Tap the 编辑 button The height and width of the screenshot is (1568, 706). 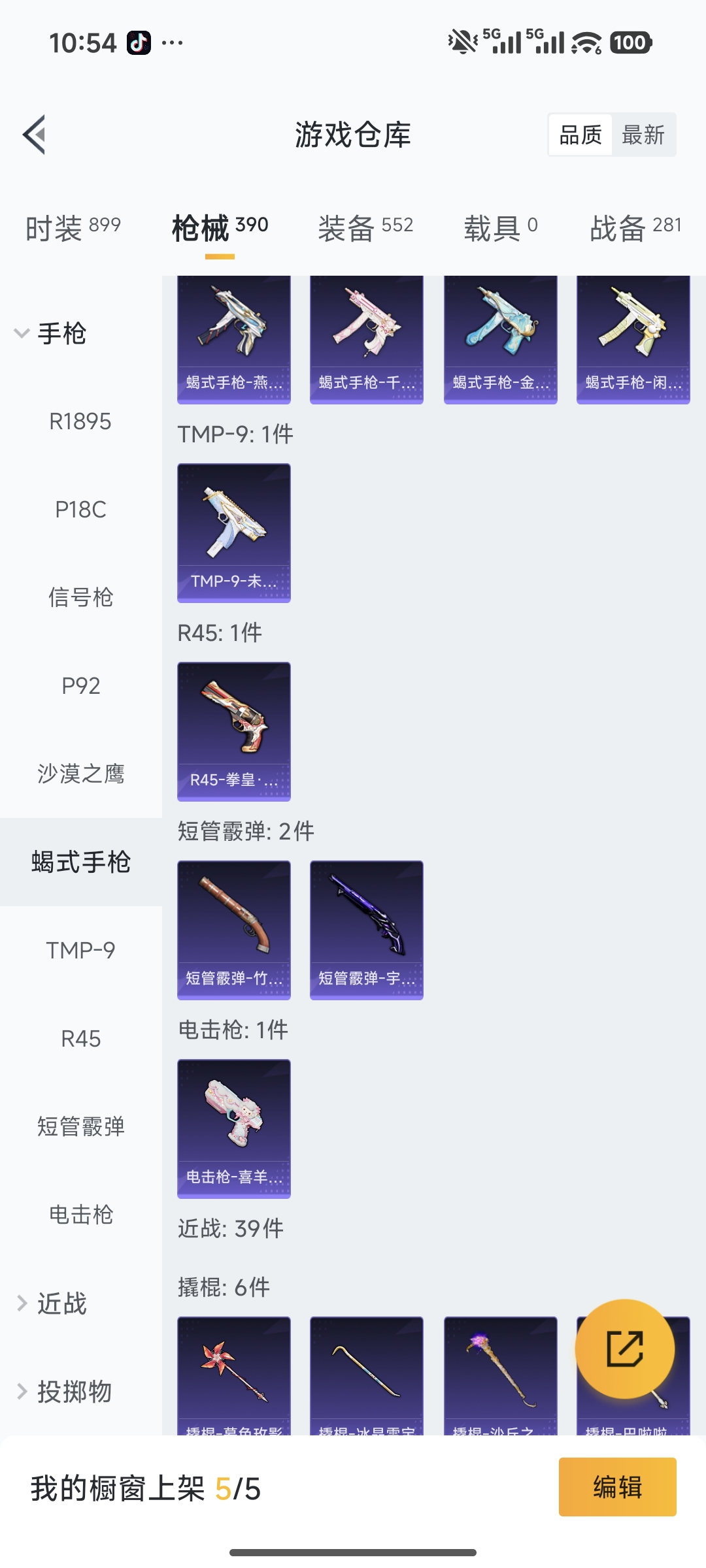(x=617, y=1488)
